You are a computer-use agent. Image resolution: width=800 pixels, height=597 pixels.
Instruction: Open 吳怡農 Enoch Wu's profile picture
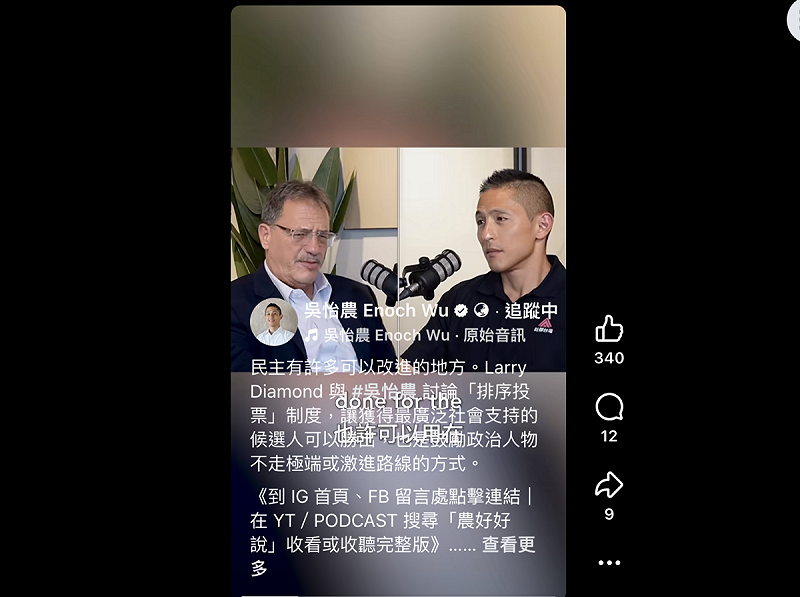click(x=273, y=322)
